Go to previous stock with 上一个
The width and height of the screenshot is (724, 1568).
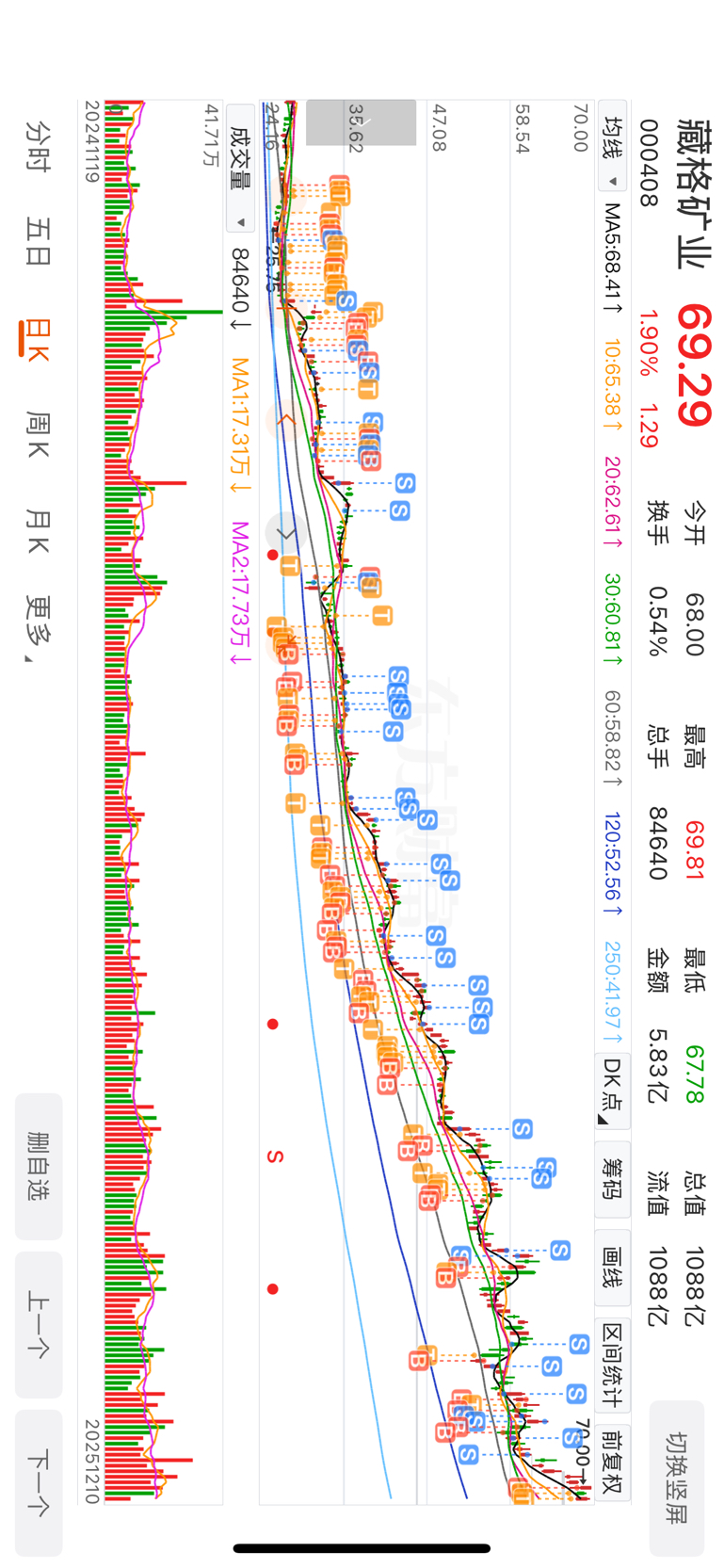coord(39,1324)
